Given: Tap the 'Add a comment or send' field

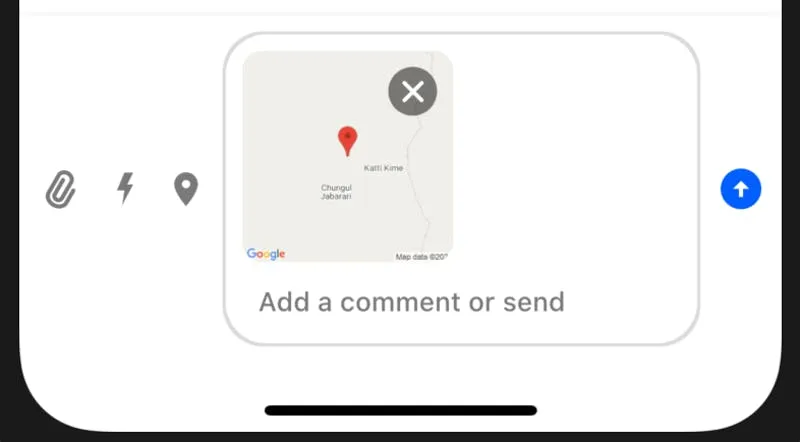Looking at the screenshot, I should pyautogui.click(x=412, y=301).
